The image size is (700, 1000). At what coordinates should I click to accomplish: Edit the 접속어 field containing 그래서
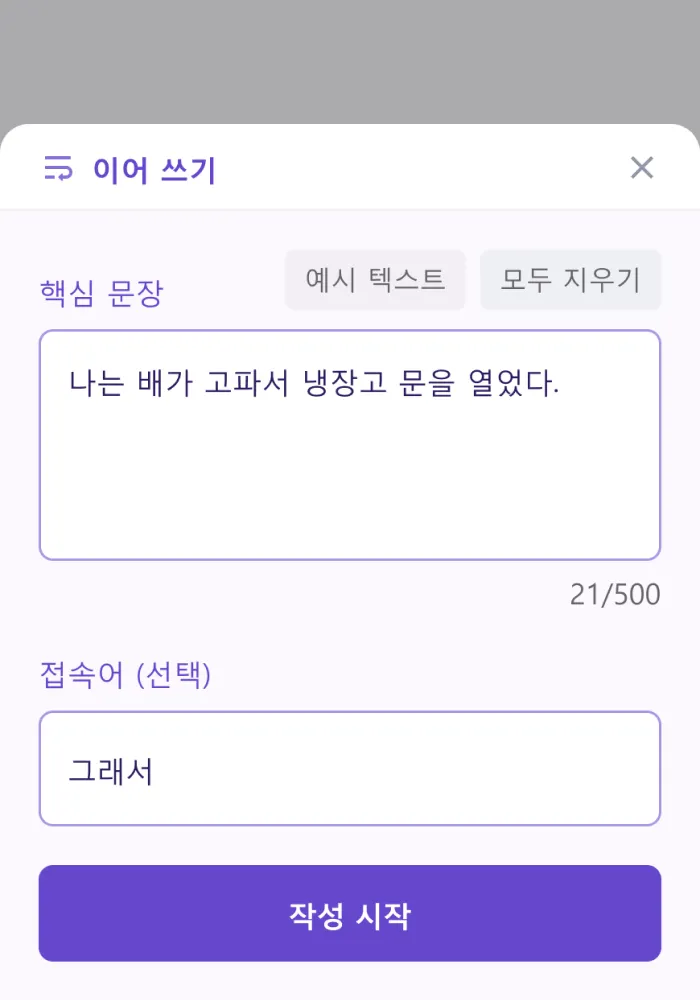point(350,769)
